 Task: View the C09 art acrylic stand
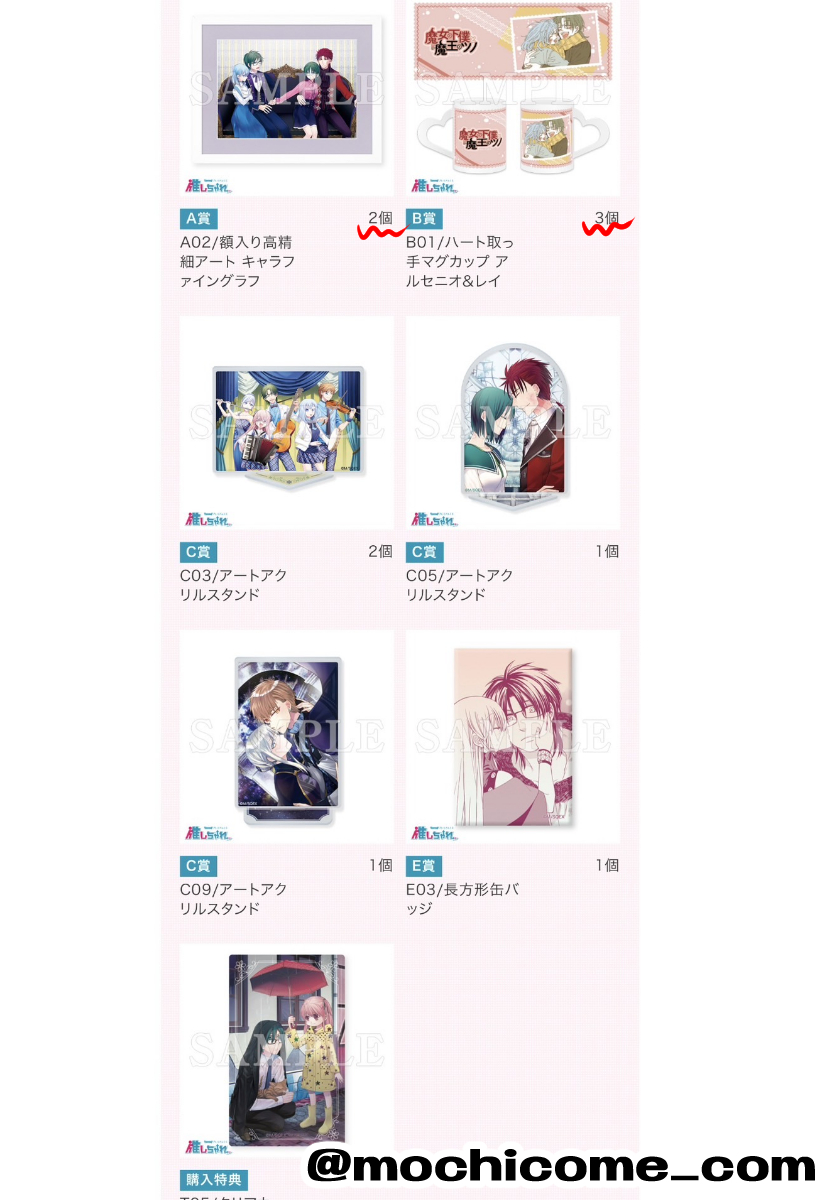[x=286, y=737]
